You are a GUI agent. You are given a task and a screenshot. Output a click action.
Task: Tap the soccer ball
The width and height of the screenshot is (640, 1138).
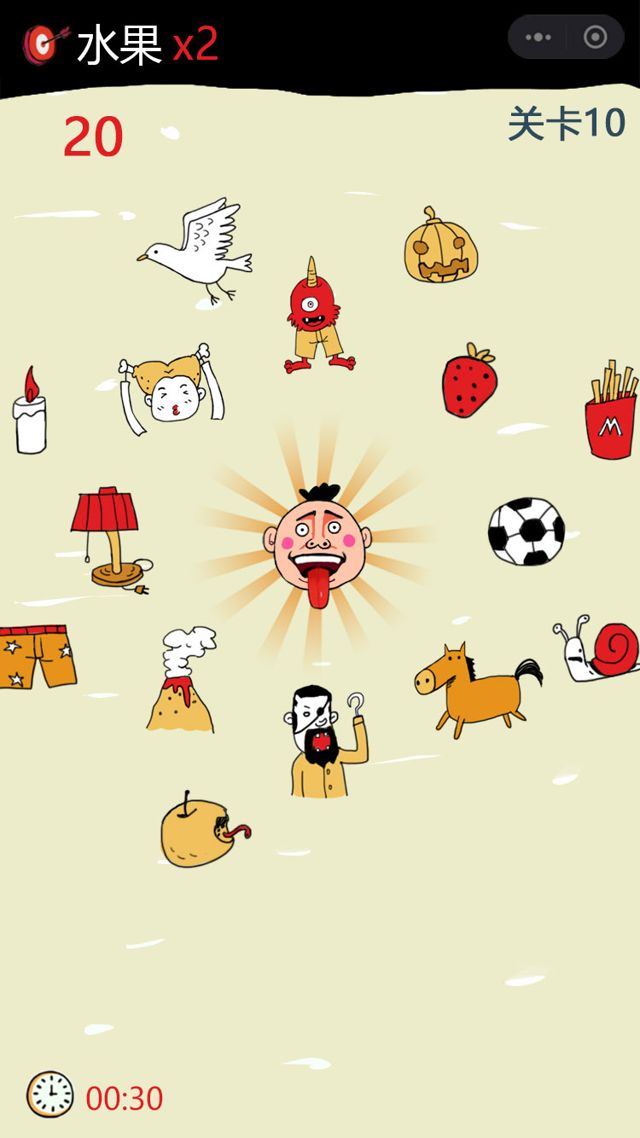point(526,531)
